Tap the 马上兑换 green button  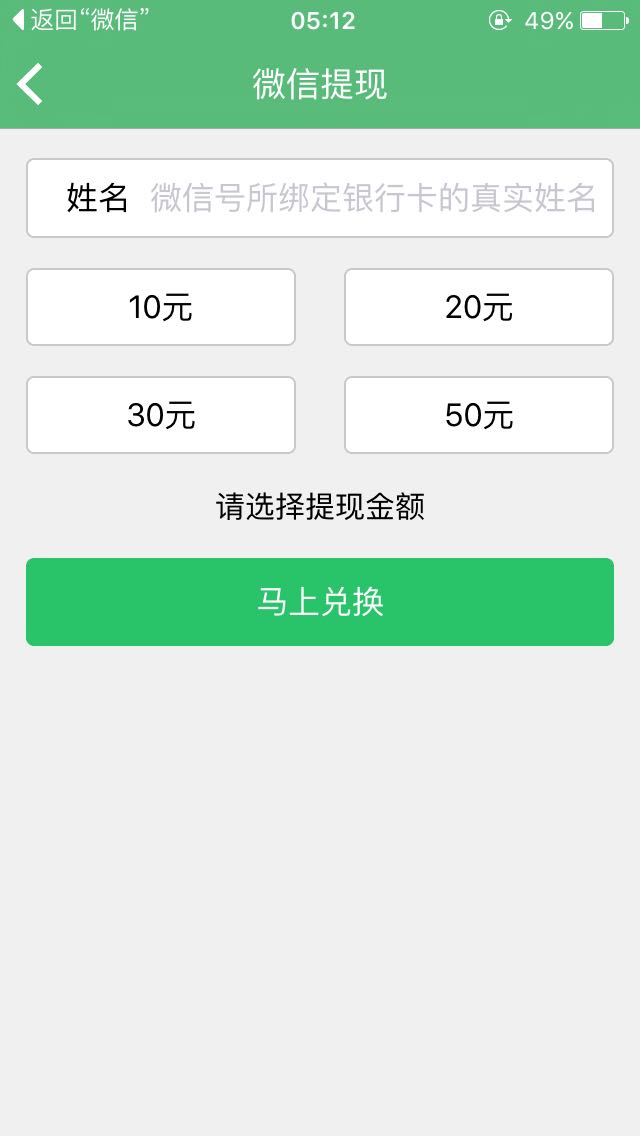[x=320, y=601]
